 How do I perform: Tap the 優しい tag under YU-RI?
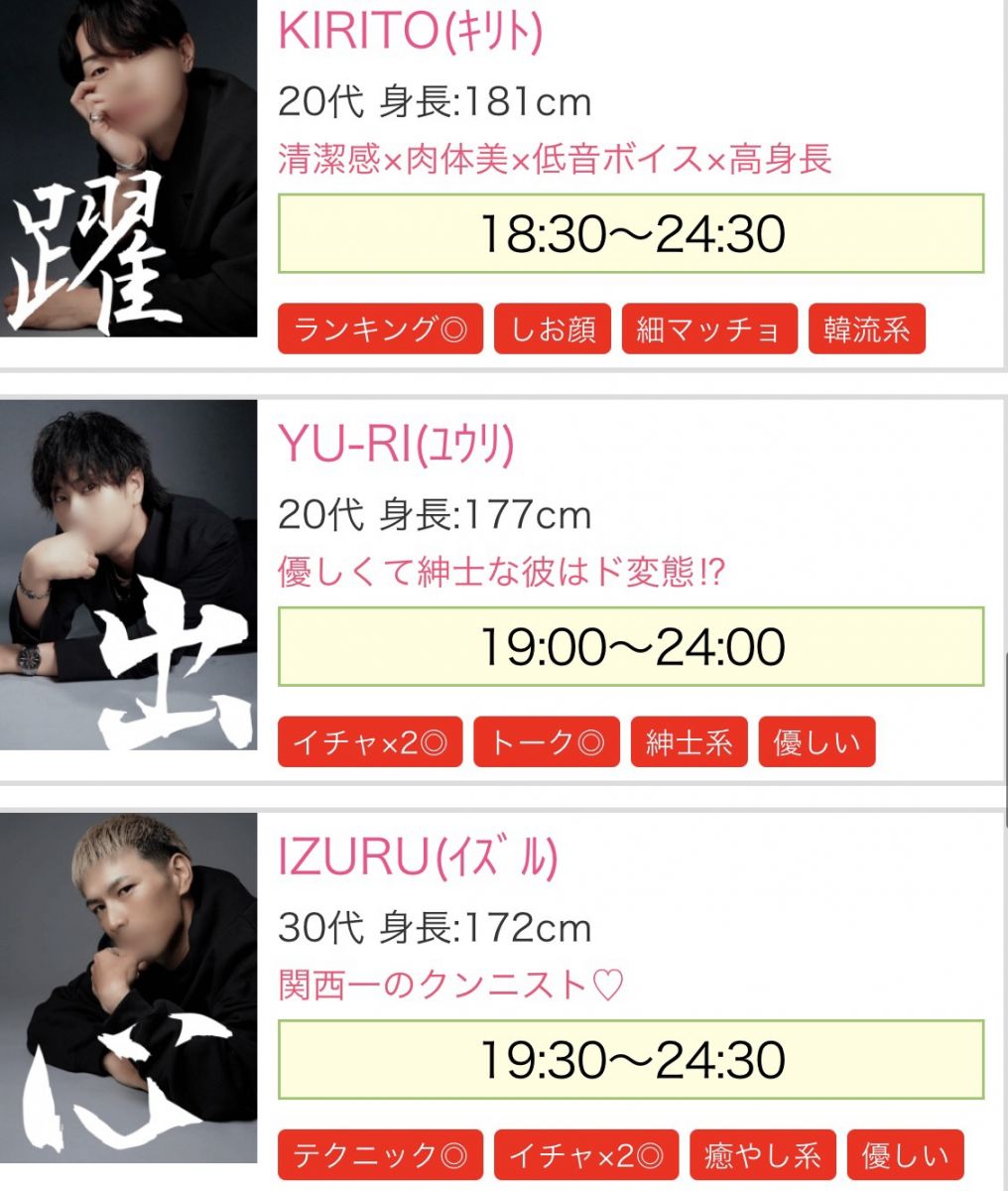point(817,742)
